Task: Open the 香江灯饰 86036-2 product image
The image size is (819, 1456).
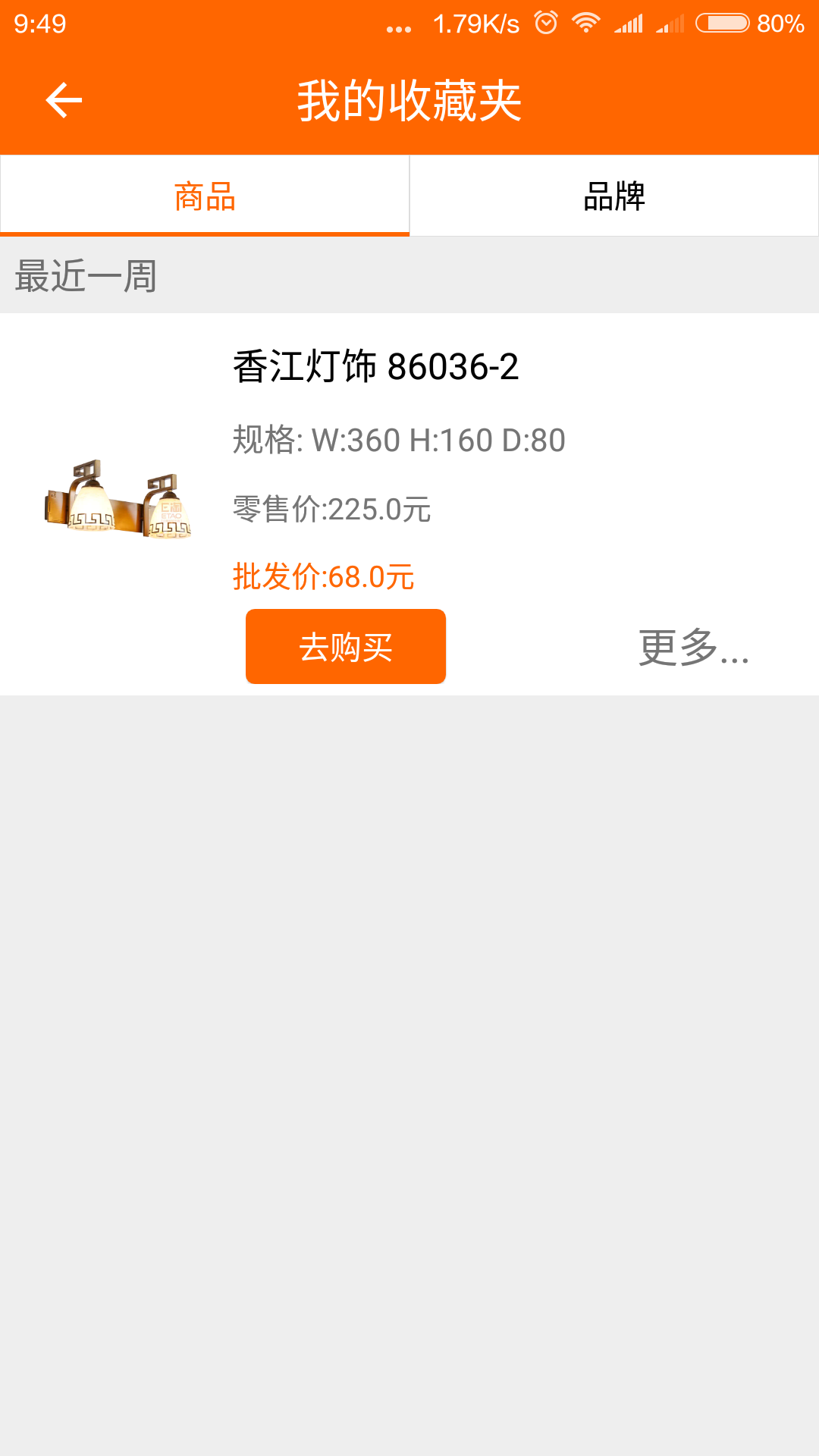Action: click(x=118, y=500)
